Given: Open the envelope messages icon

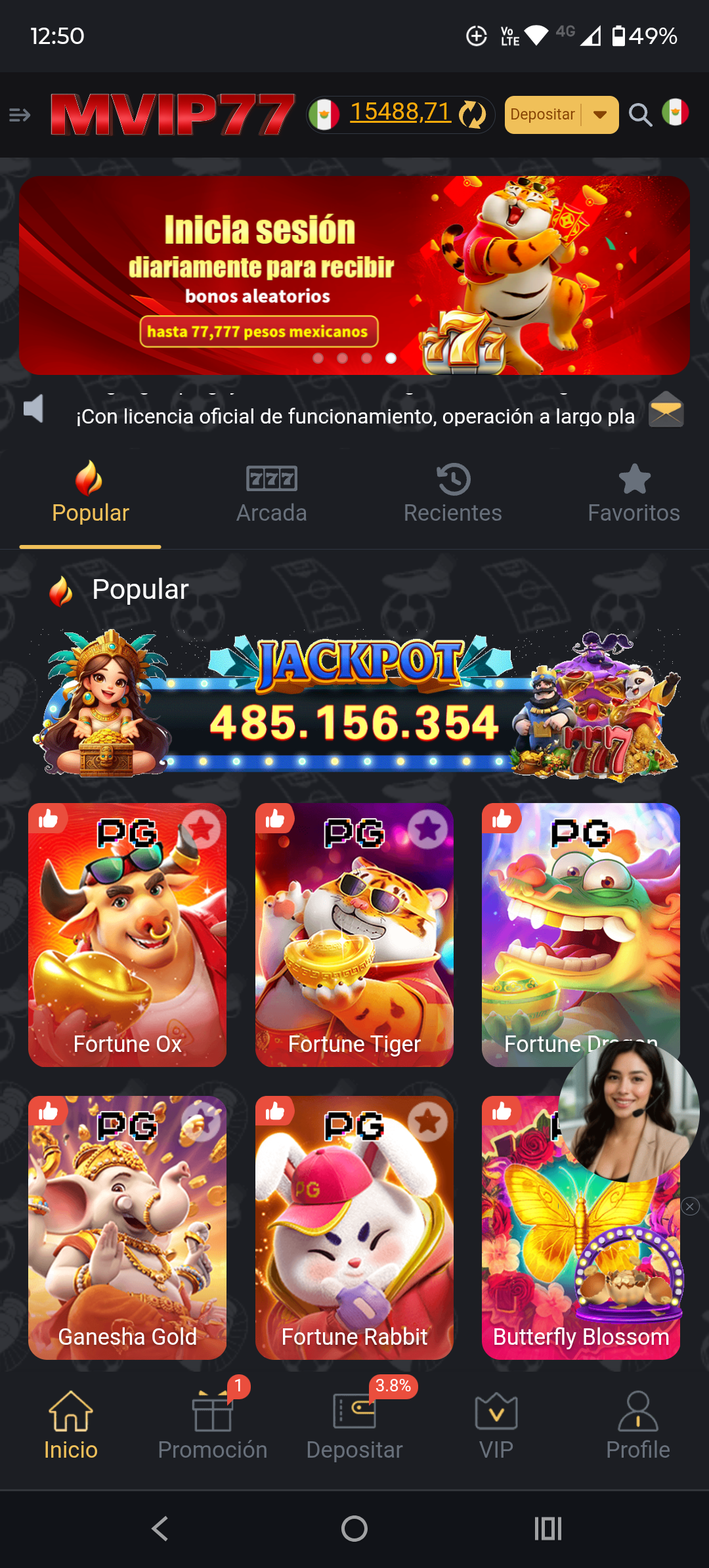Looking at the screenshot, I should 666,410.
